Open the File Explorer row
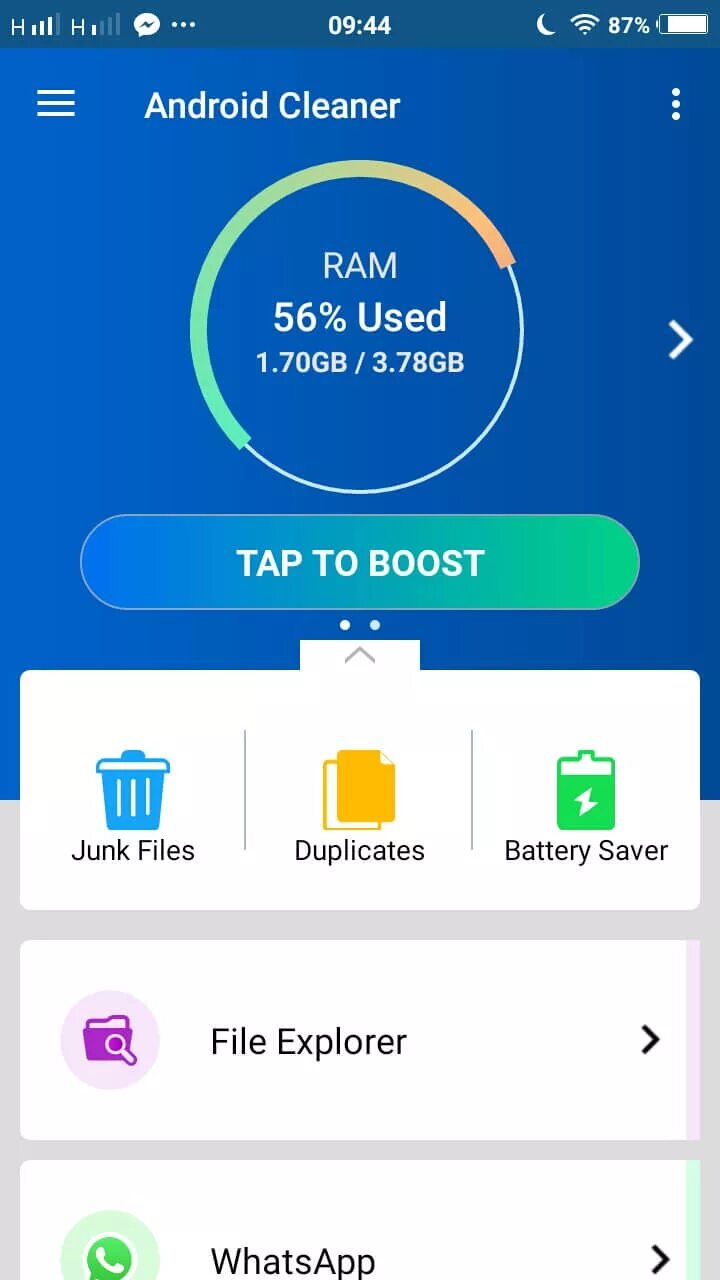The height and width of the screenshot is (1280, 720). [x=360, y=1040]
